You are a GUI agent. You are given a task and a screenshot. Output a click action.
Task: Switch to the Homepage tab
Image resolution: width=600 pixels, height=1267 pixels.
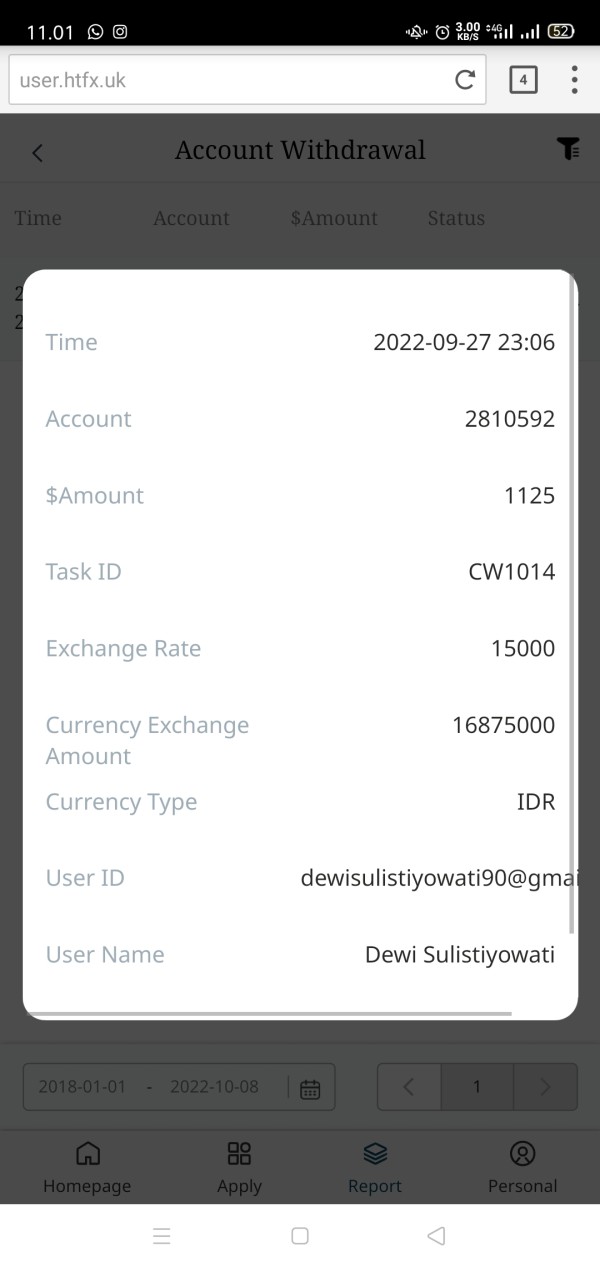[87, 1168]
